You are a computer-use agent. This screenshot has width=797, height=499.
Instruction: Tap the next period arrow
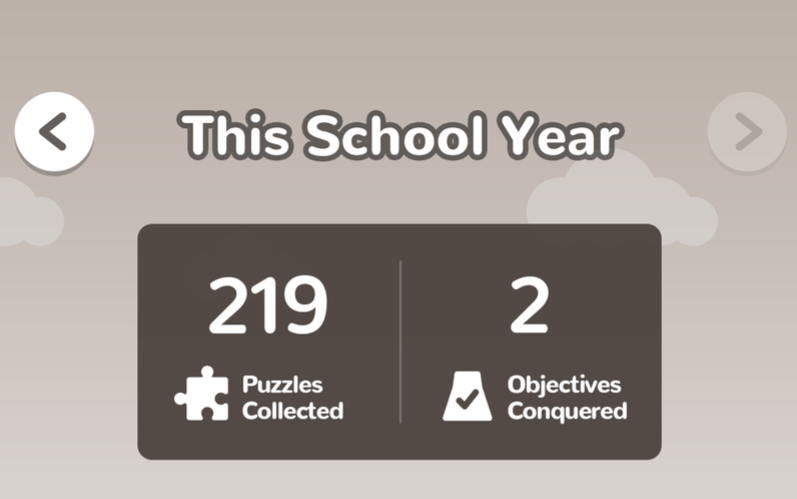pyautogui.click(x=746, y=131)
